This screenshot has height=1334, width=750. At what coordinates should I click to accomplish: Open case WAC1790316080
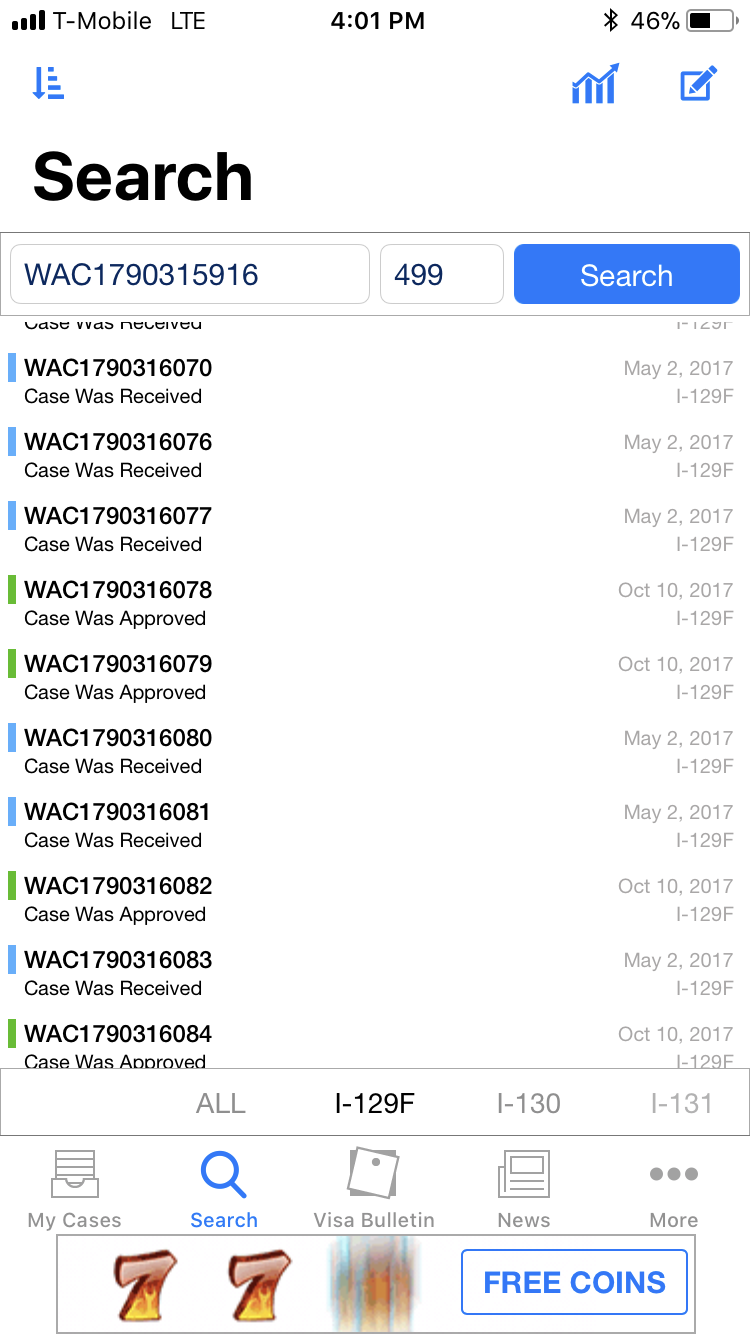click(375, 752)
